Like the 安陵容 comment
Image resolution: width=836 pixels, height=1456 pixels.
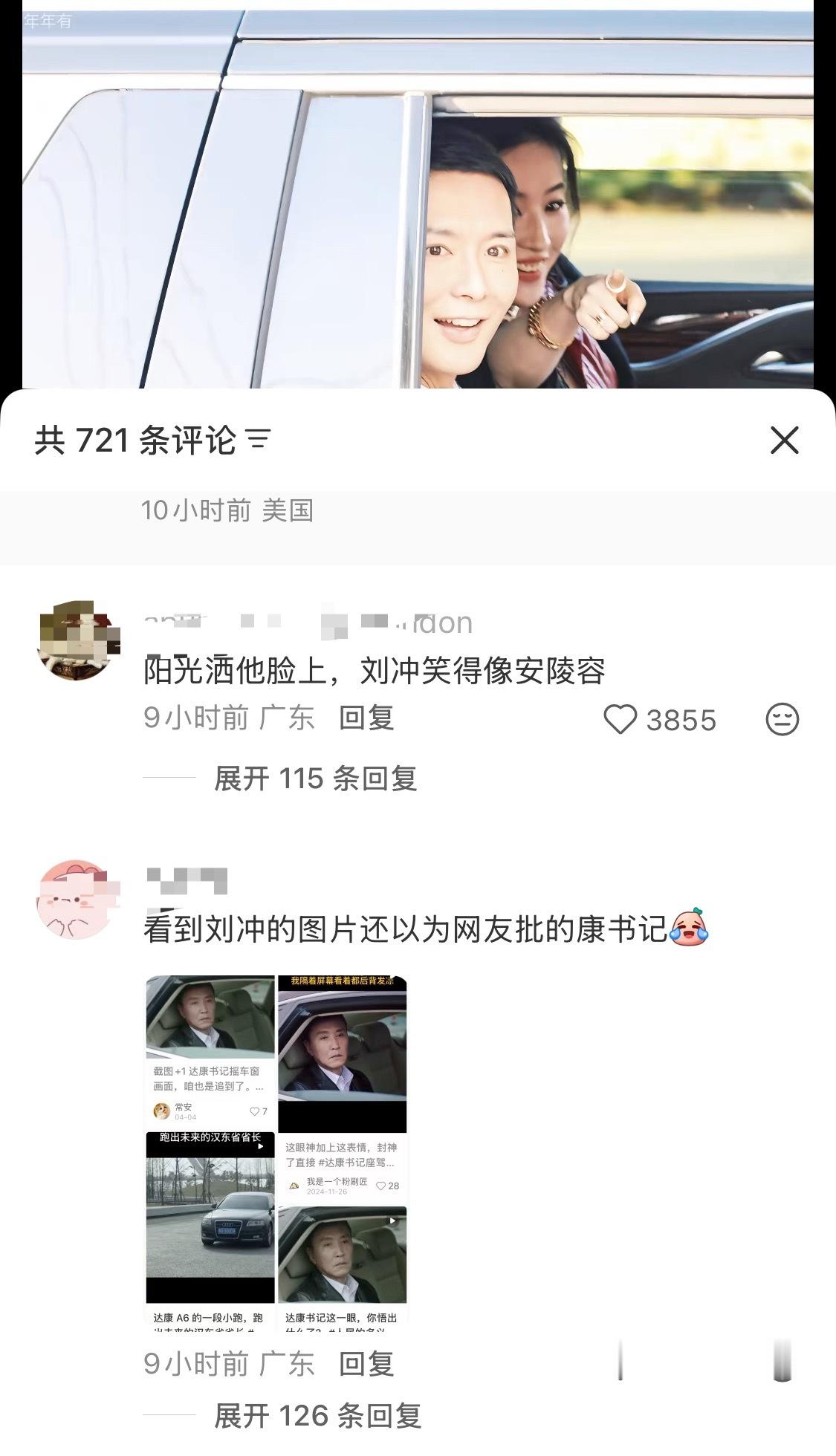coord(620,719)
